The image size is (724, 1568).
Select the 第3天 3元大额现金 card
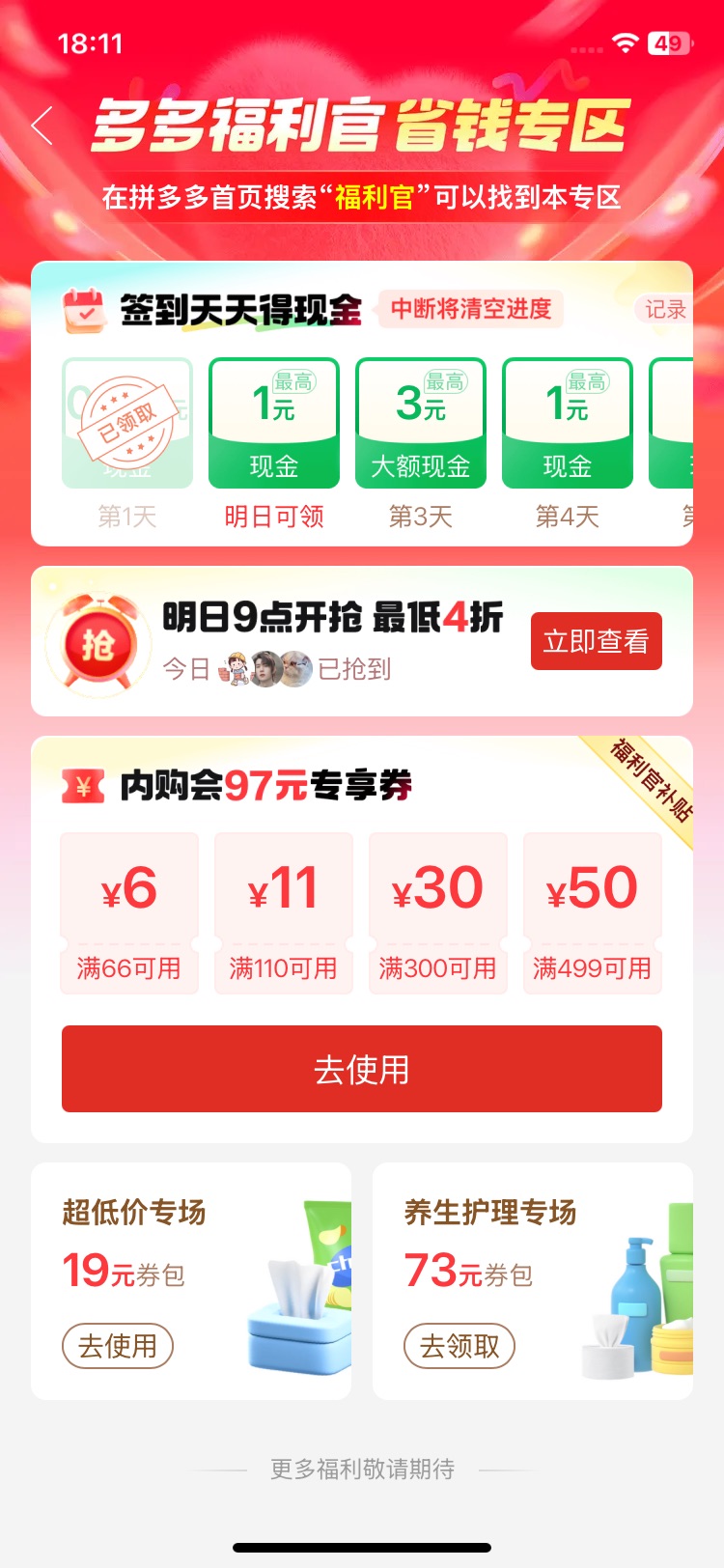pyautogui.click(x=420, y=423)
